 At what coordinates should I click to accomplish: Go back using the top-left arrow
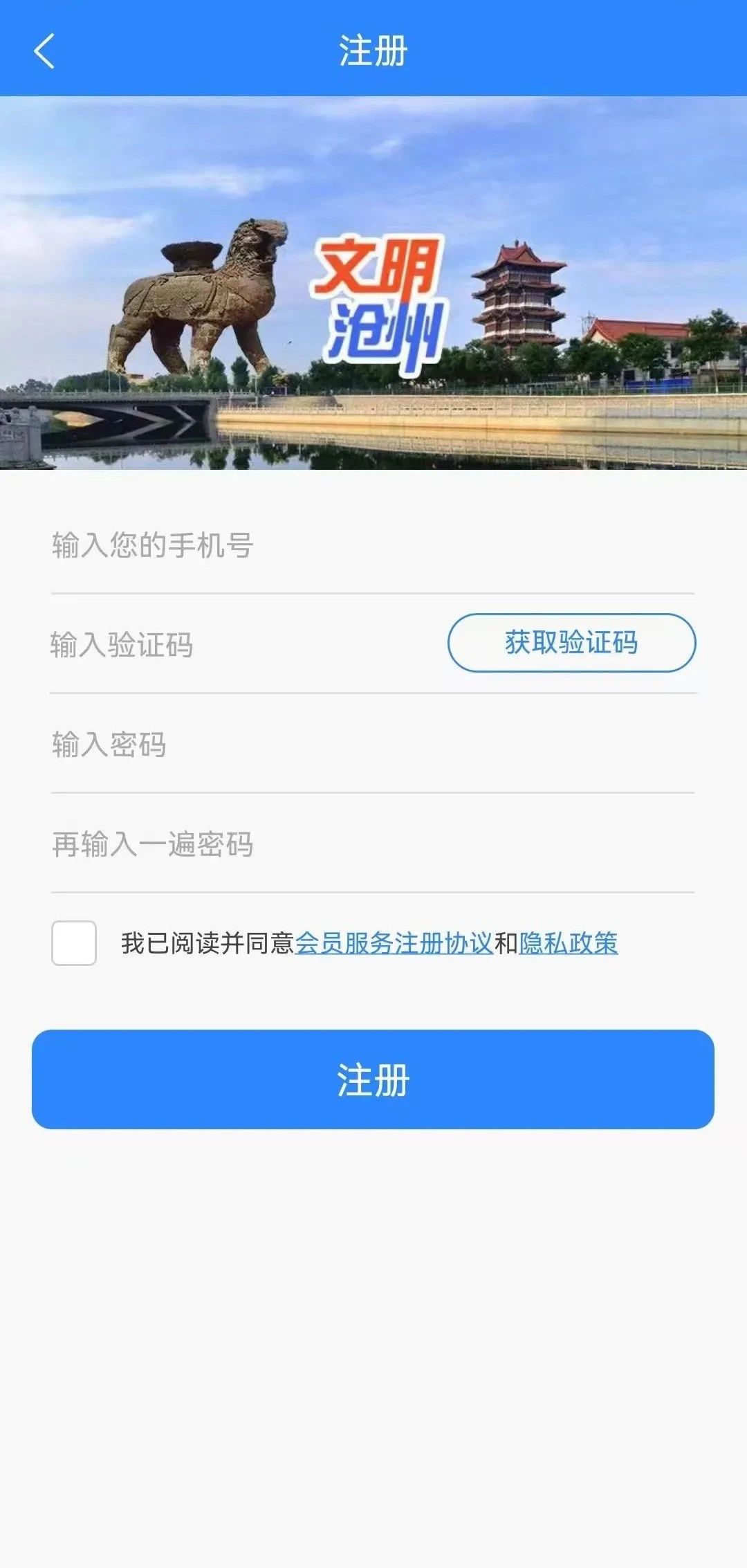point(44,52)
